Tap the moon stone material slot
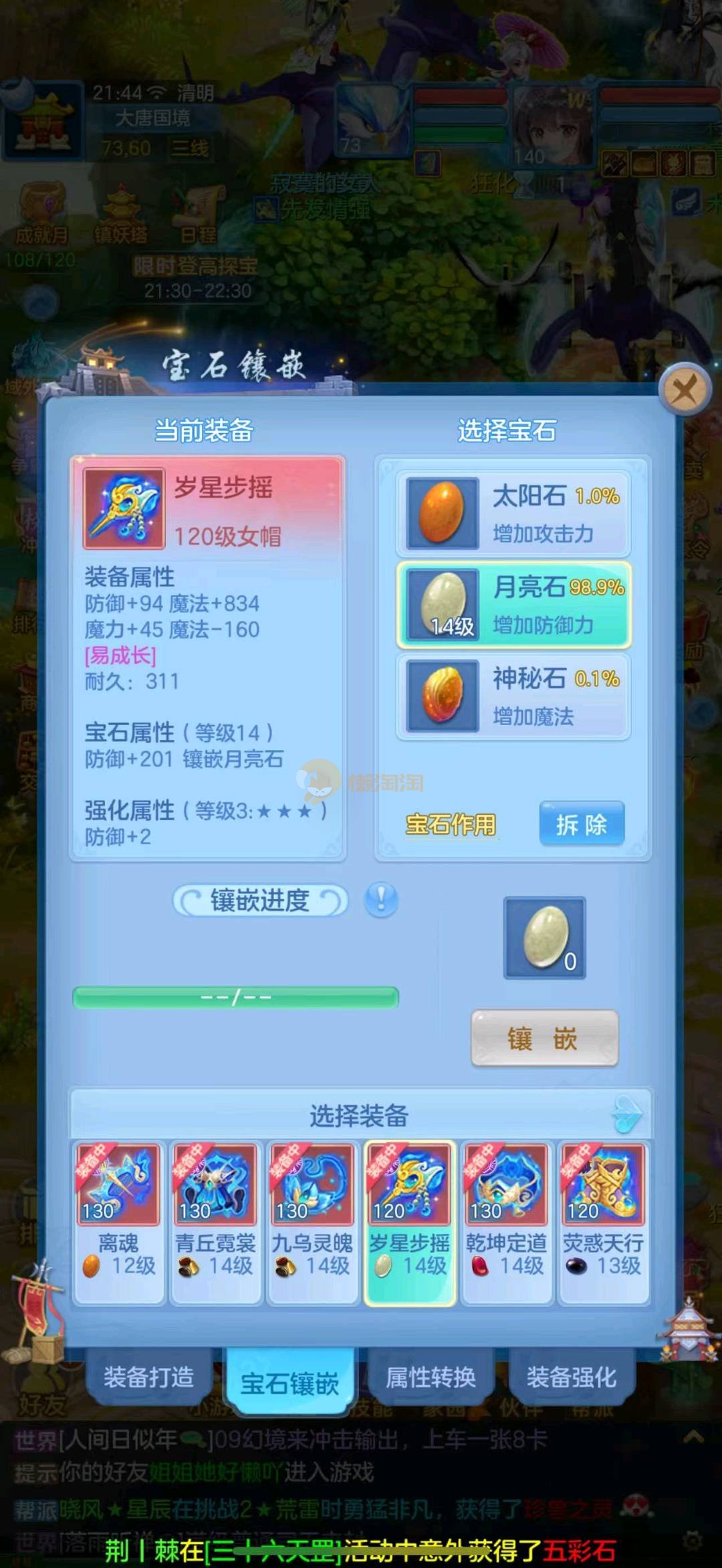This screenshot has height=1568, width=722. pyautogui.click(x=544, y=938)
